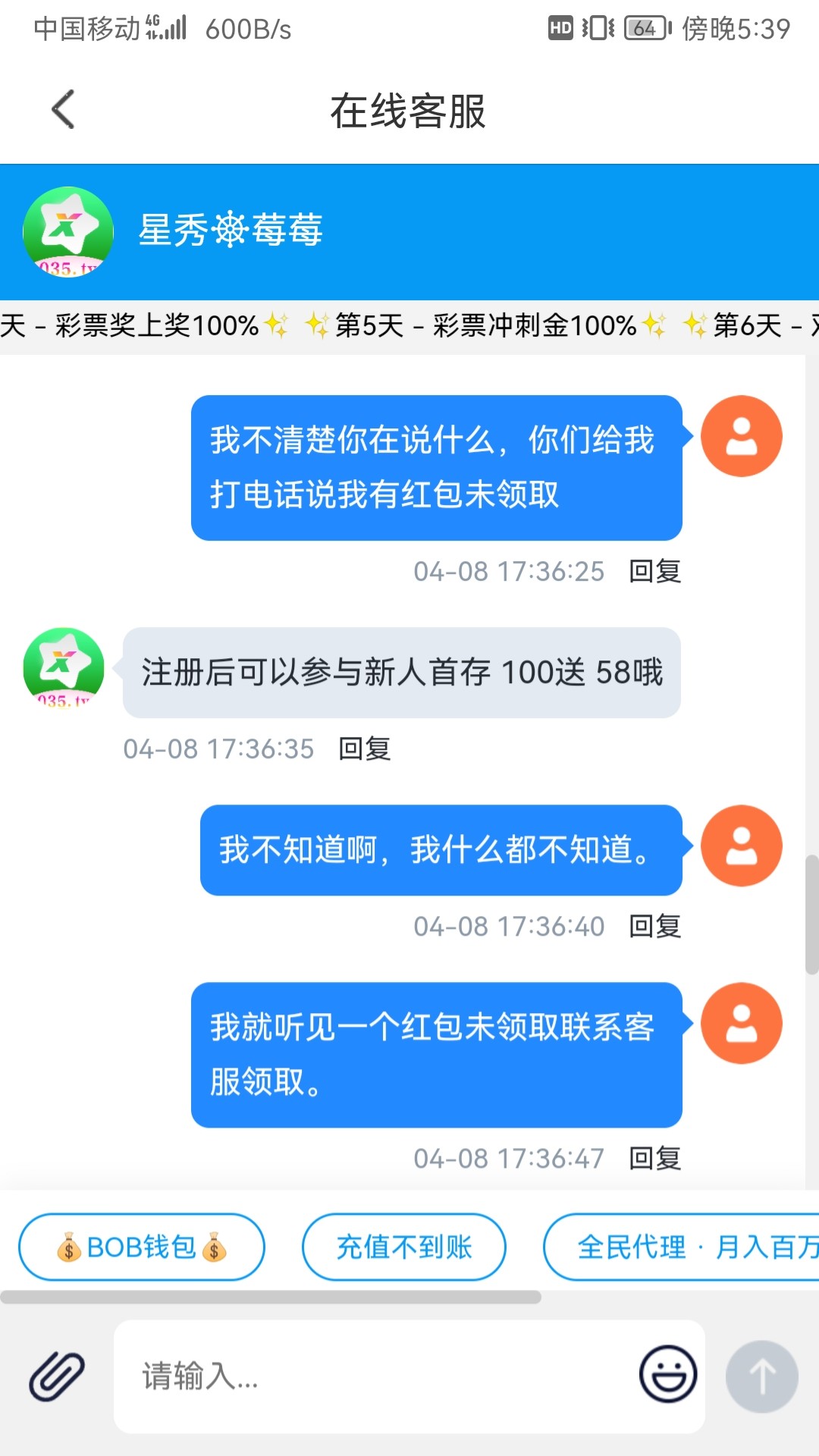
Task: Tap 回复 under the 17:36:35 message
Action: pyautogui.click(x=364, y=748)
